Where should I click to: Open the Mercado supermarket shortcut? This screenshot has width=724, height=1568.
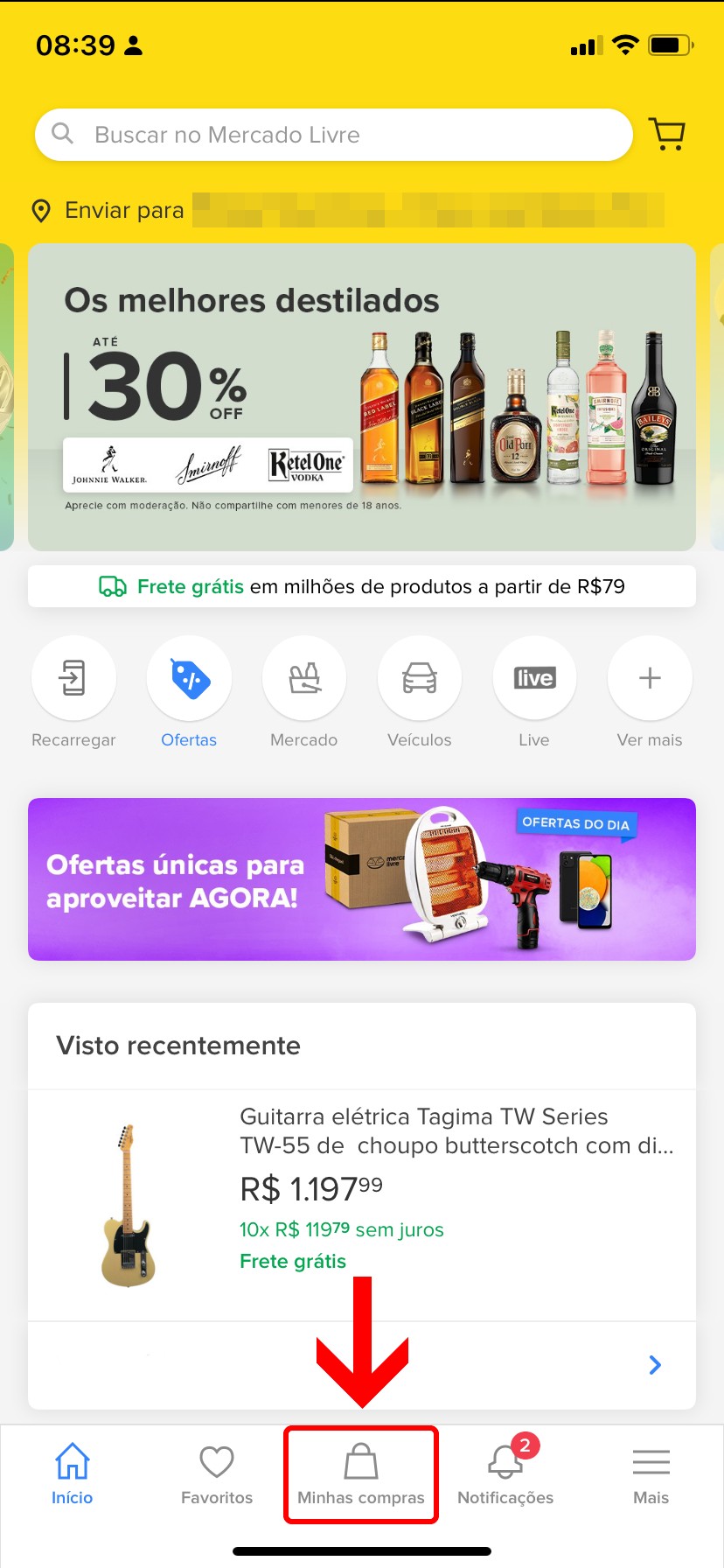click(304, 679)
